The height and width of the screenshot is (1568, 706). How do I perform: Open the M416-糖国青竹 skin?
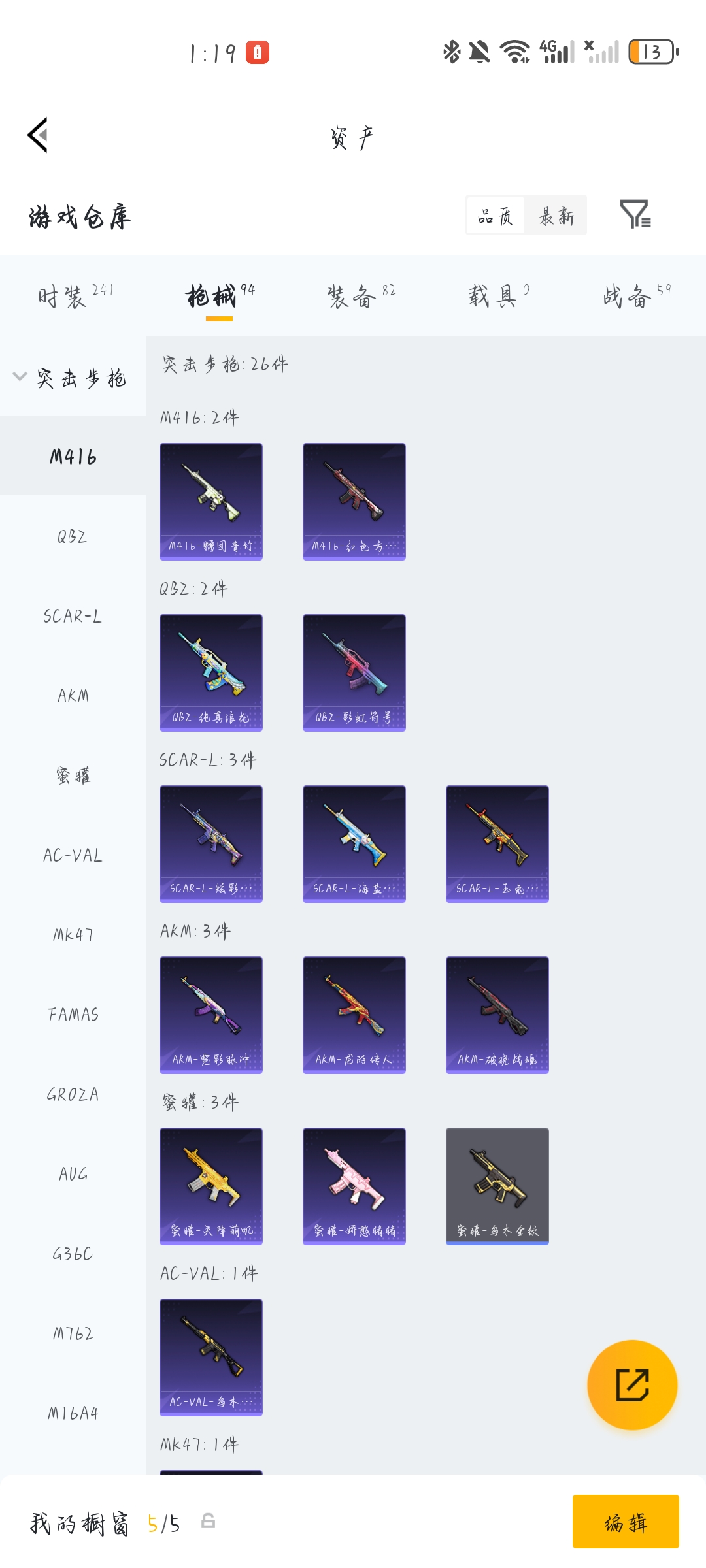click(x=211, y=501)
